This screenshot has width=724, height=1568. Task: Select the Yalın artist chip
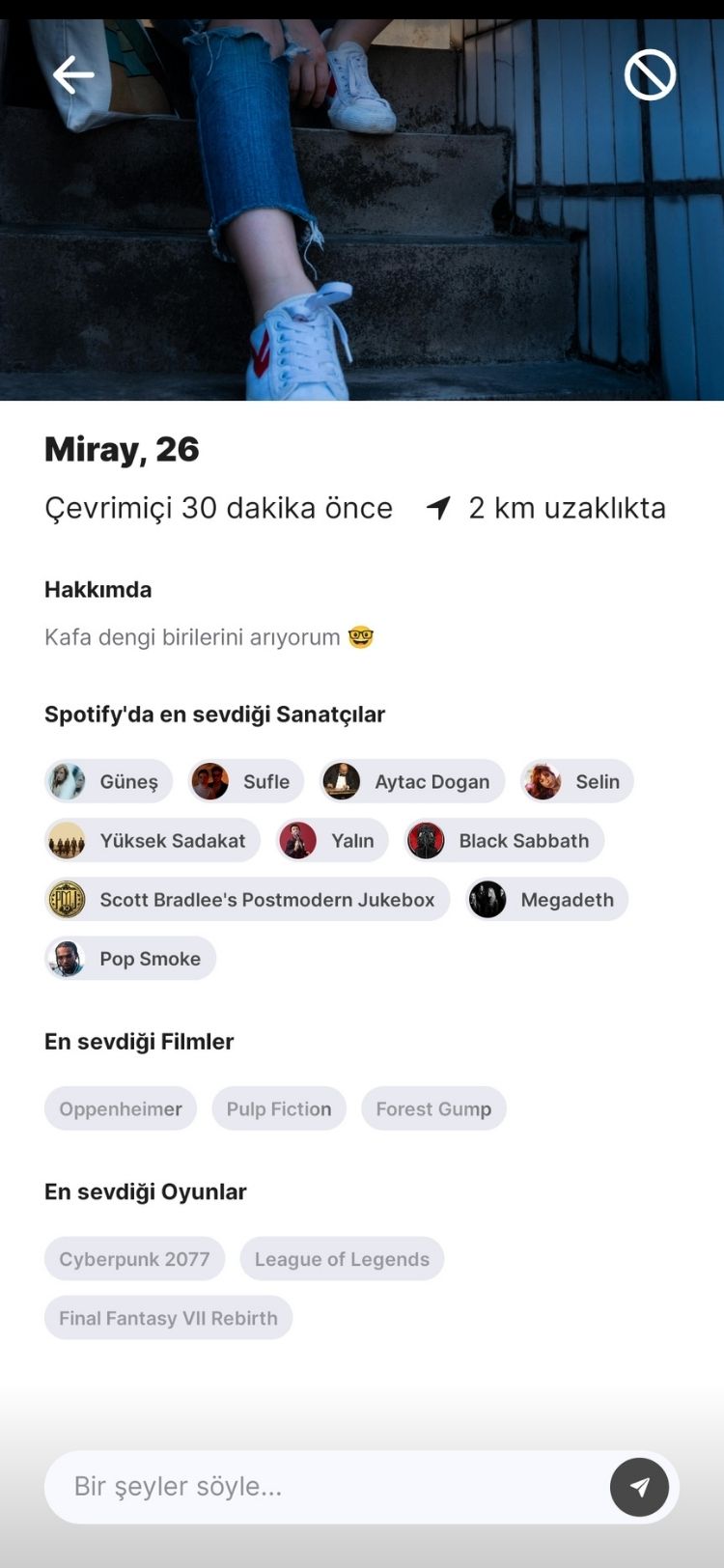pos(332,840)
